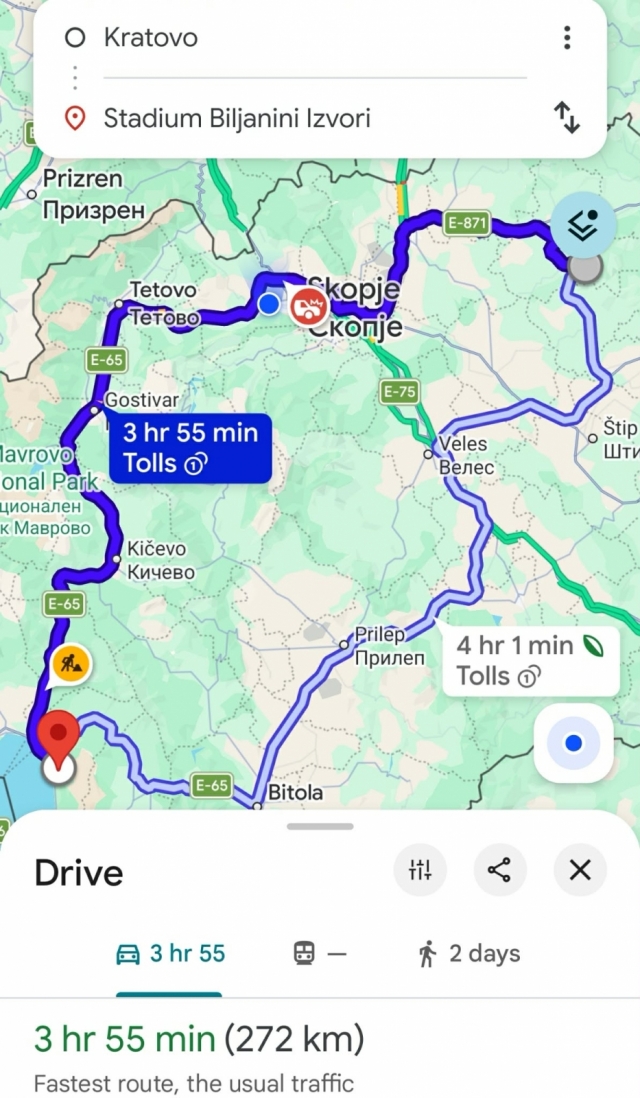Select the 3 hr 55 min route label
Image resolution: width=640 pixels, height=1098 pixels.
tap(190, 447)
